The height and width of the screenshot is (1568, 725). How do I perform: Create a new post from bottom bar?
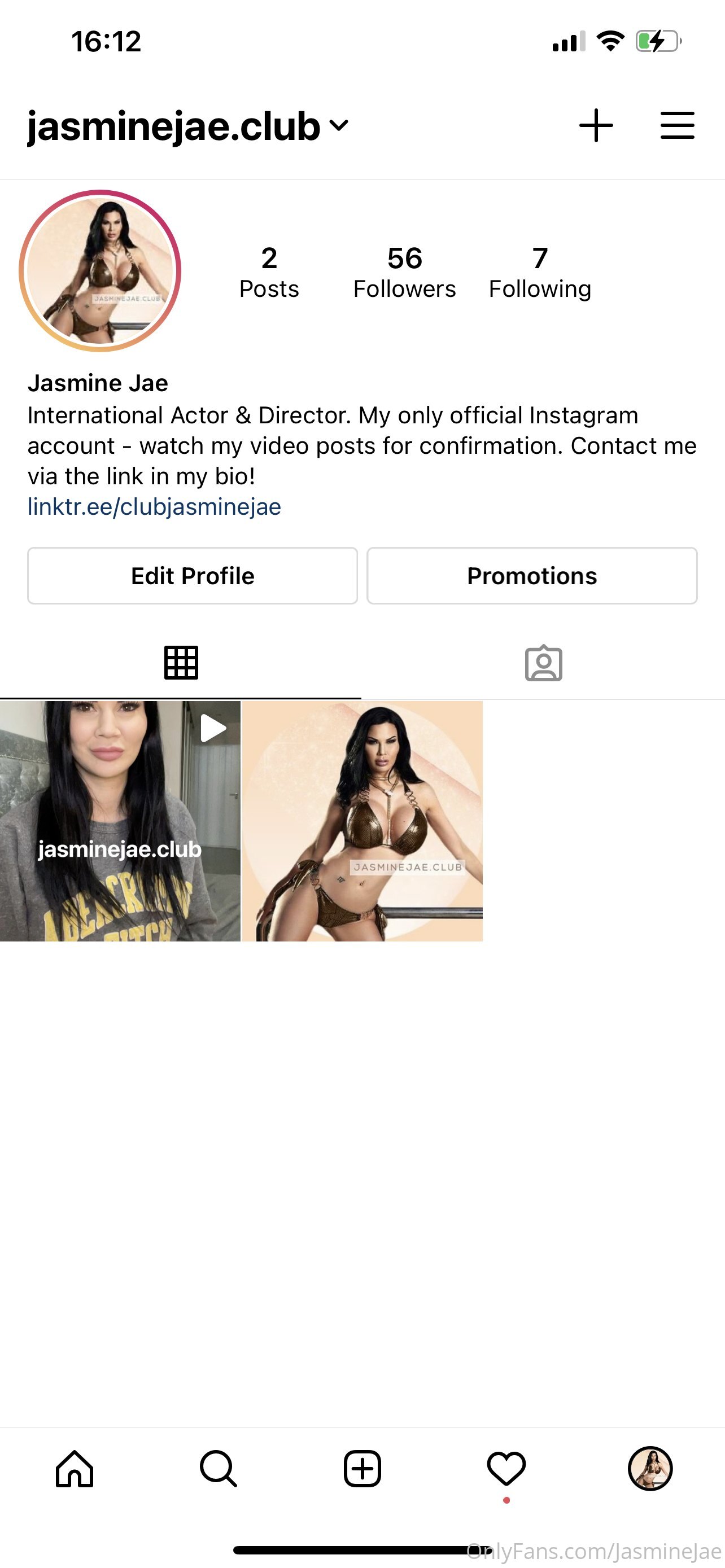tap(362, 1469)
